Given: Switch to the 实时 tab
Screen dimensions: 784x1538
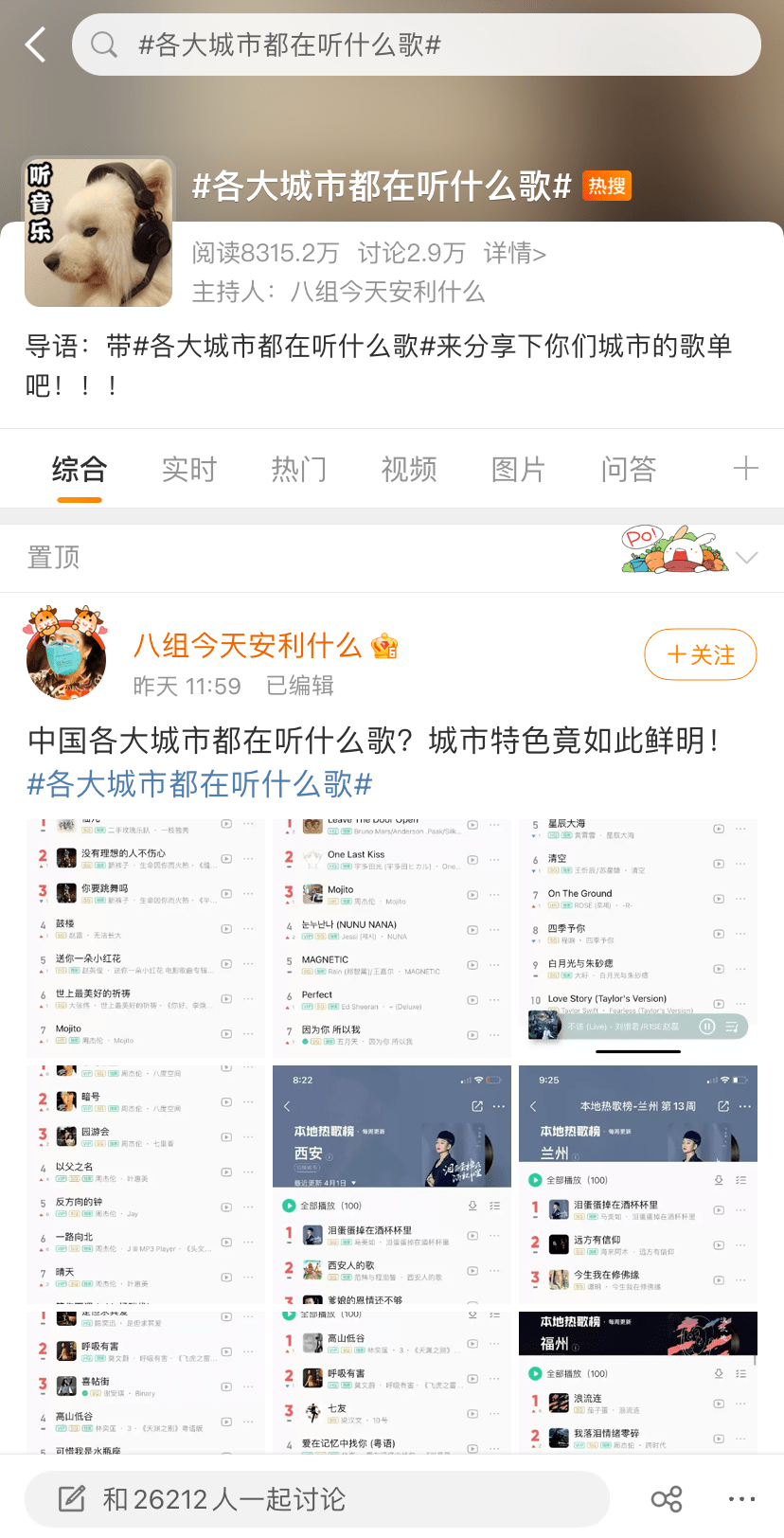Looking at the screenshot, I should click(x=188, y=469).
